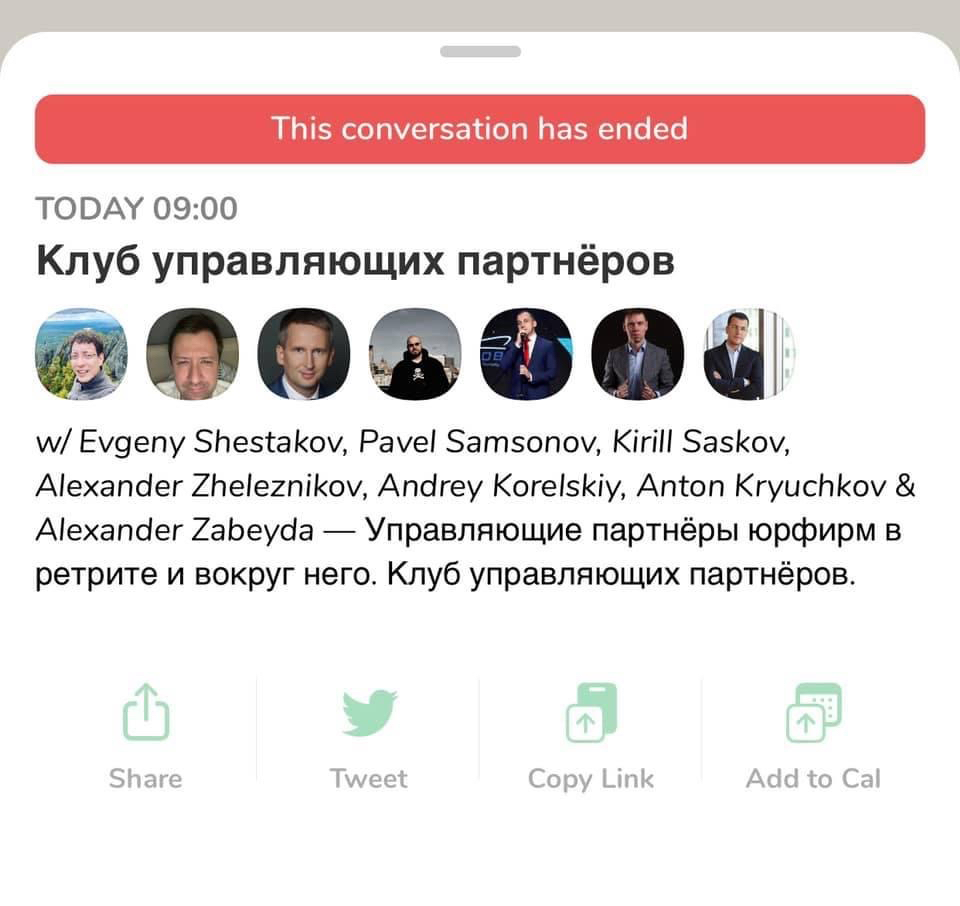Open Alexander Zabeyda's profile avatar
Image resolution: width=960 pixels, height=906 pixels.
[748, 354]
